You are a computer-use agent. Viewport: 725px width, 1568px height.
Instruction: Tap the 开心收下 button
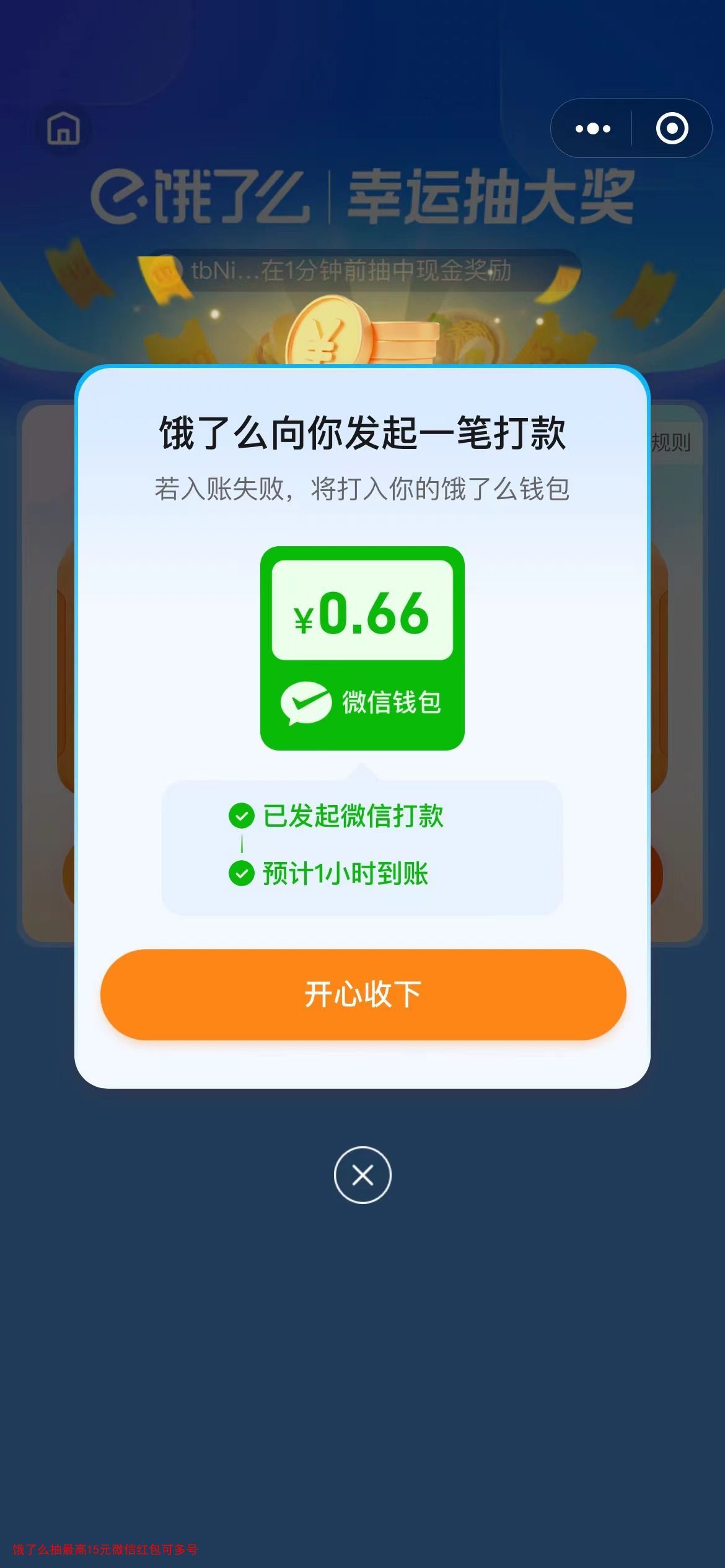click(x=362, y=994)
